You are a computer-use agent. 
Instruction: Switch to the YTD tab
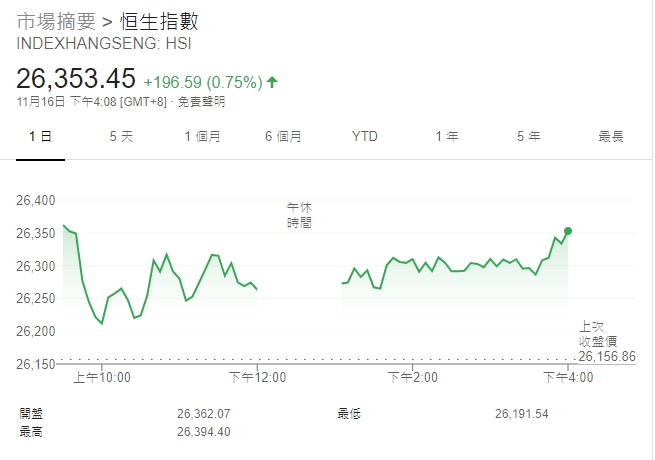coord(365,136)
